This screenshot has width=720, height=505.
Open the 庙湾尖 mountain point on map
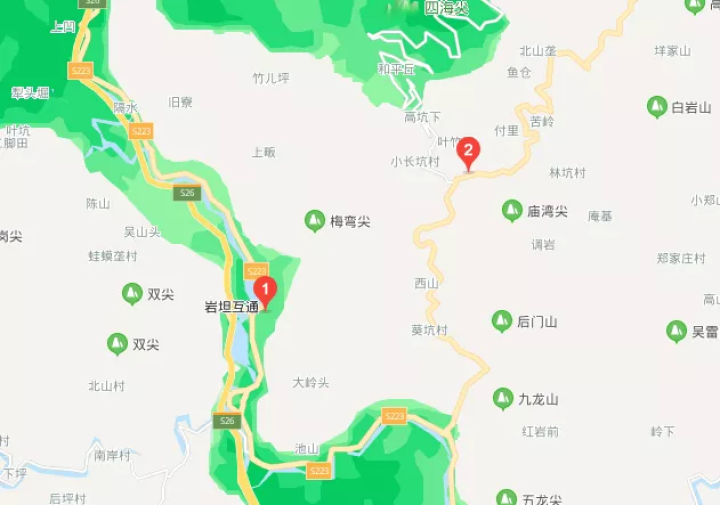(x=512, y=210)
